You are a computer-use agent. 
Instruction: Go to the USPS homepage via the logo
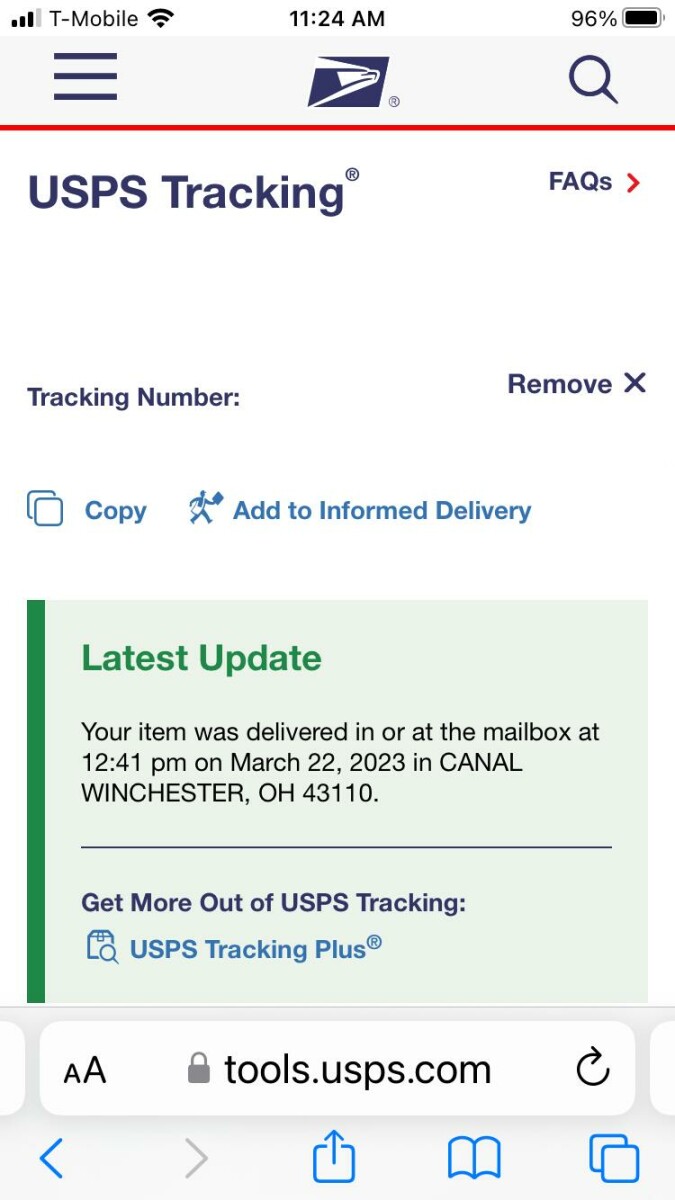tap(349, 82)
